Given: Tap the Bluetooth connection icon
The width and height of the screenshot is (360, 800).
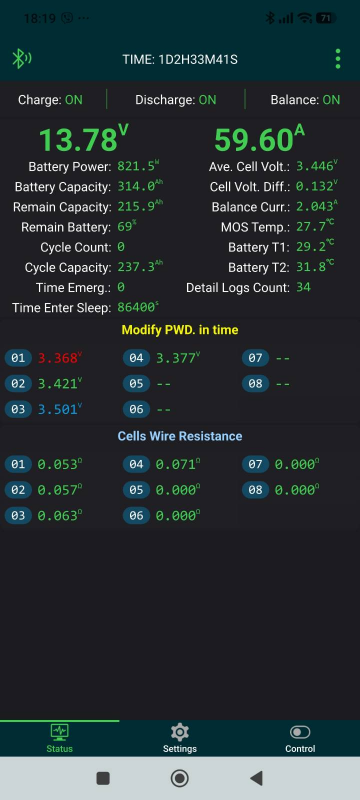Looking at the screenshot, I should (x=21, y=59).
